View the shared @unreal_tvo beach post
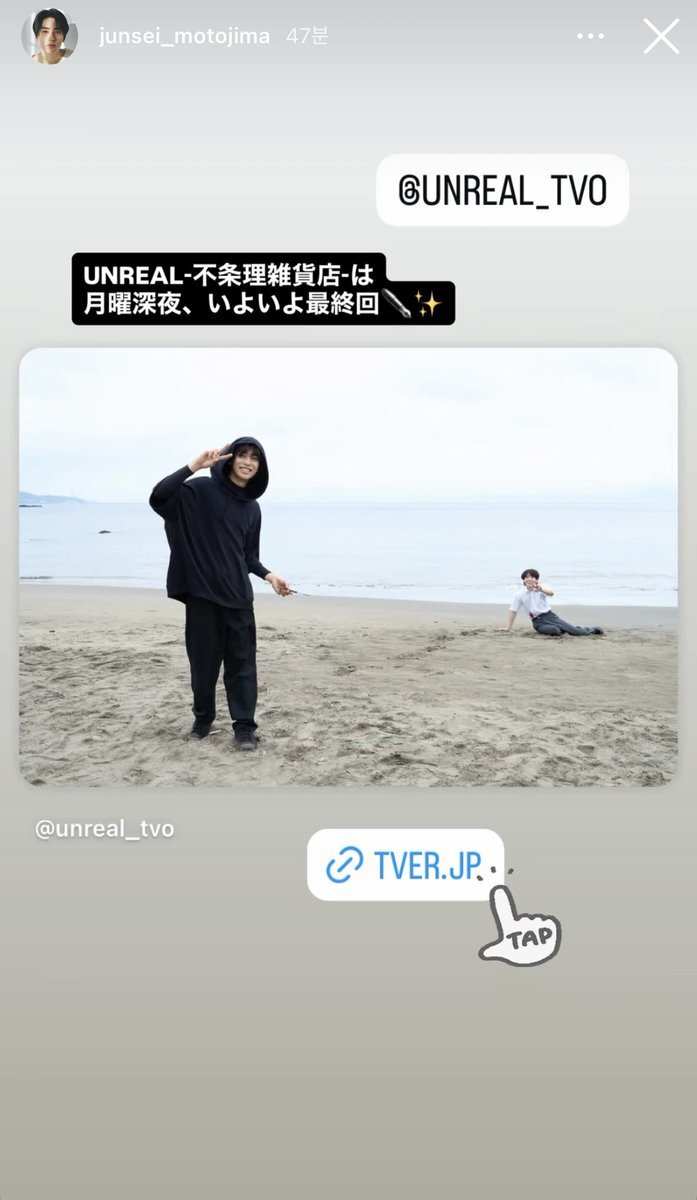Image resolution: width=697 pixels, height=1200 pixels. [348, 566]
